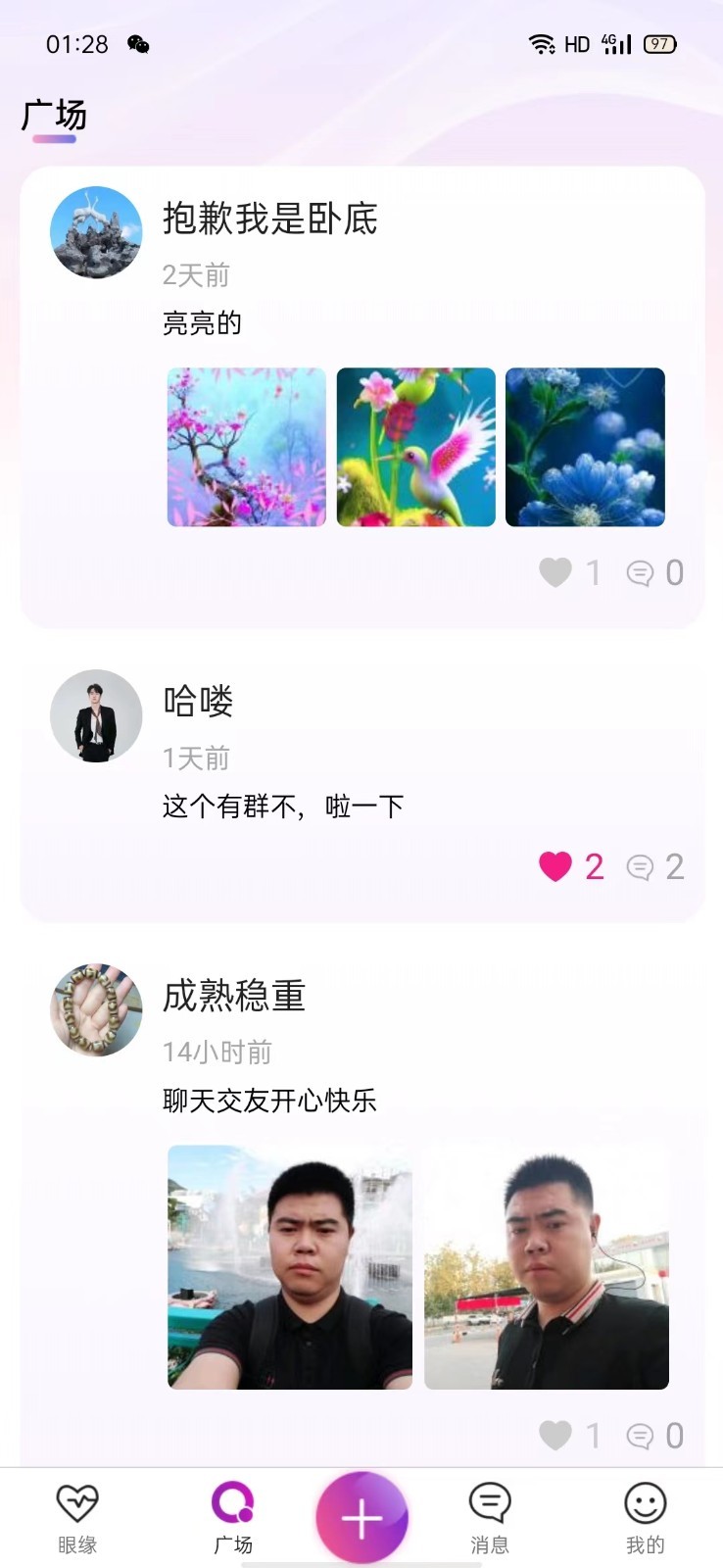This screenshot has height=1568, width=723.
Task: Tap the comment icon on 抱歉我是卧底 post
Action: click(x=642, y=571)
